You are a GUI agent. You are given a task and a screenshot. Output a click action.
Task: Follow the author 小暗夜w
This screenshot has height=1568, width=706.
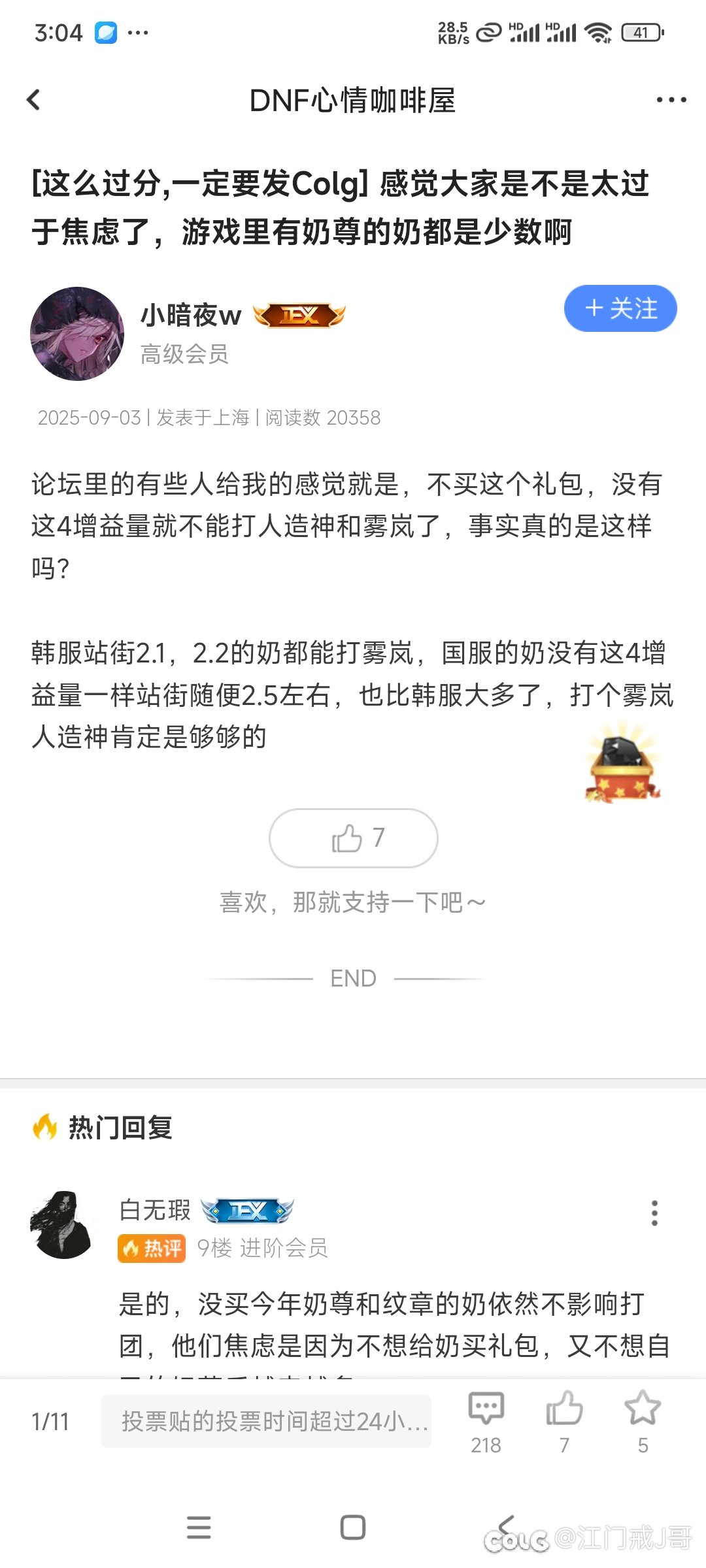[620, 308]
